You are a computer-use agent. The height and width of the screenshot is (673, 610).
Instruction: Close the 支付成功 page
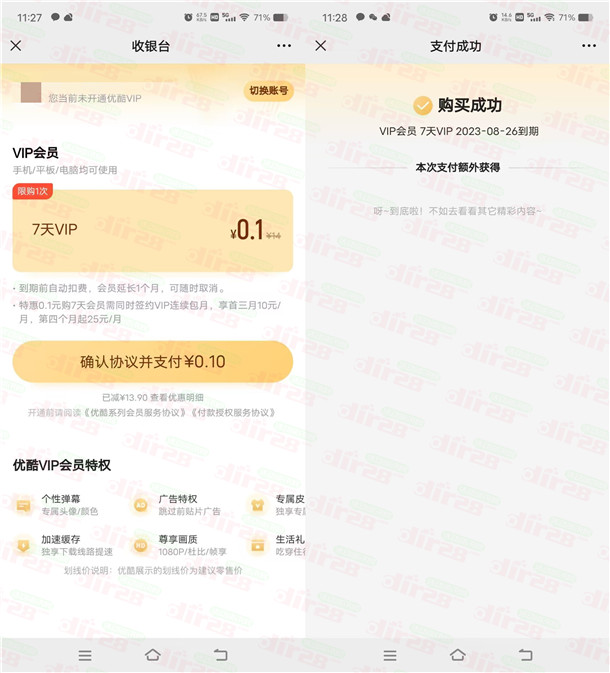coord(321,46)
